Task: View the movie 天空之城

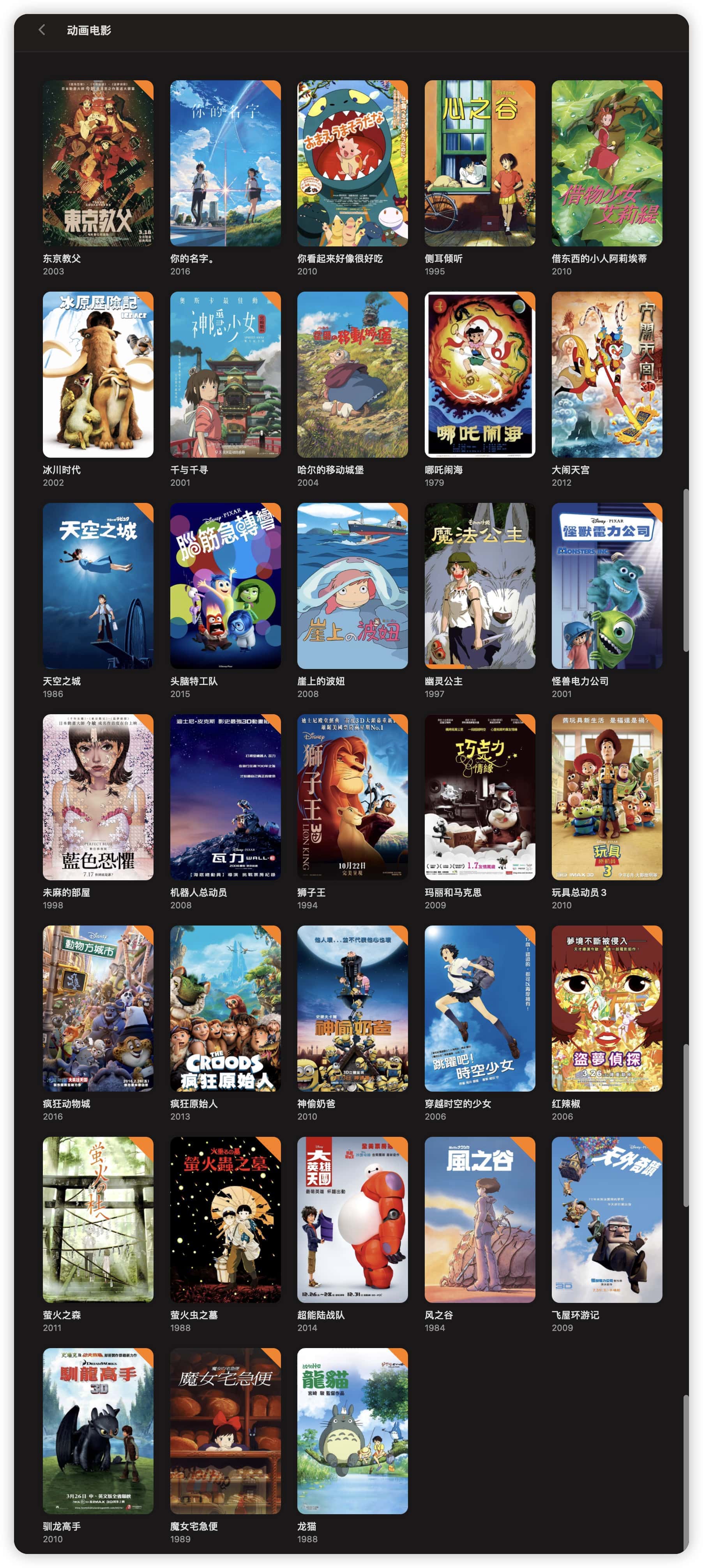Action: tap(98, 586)
